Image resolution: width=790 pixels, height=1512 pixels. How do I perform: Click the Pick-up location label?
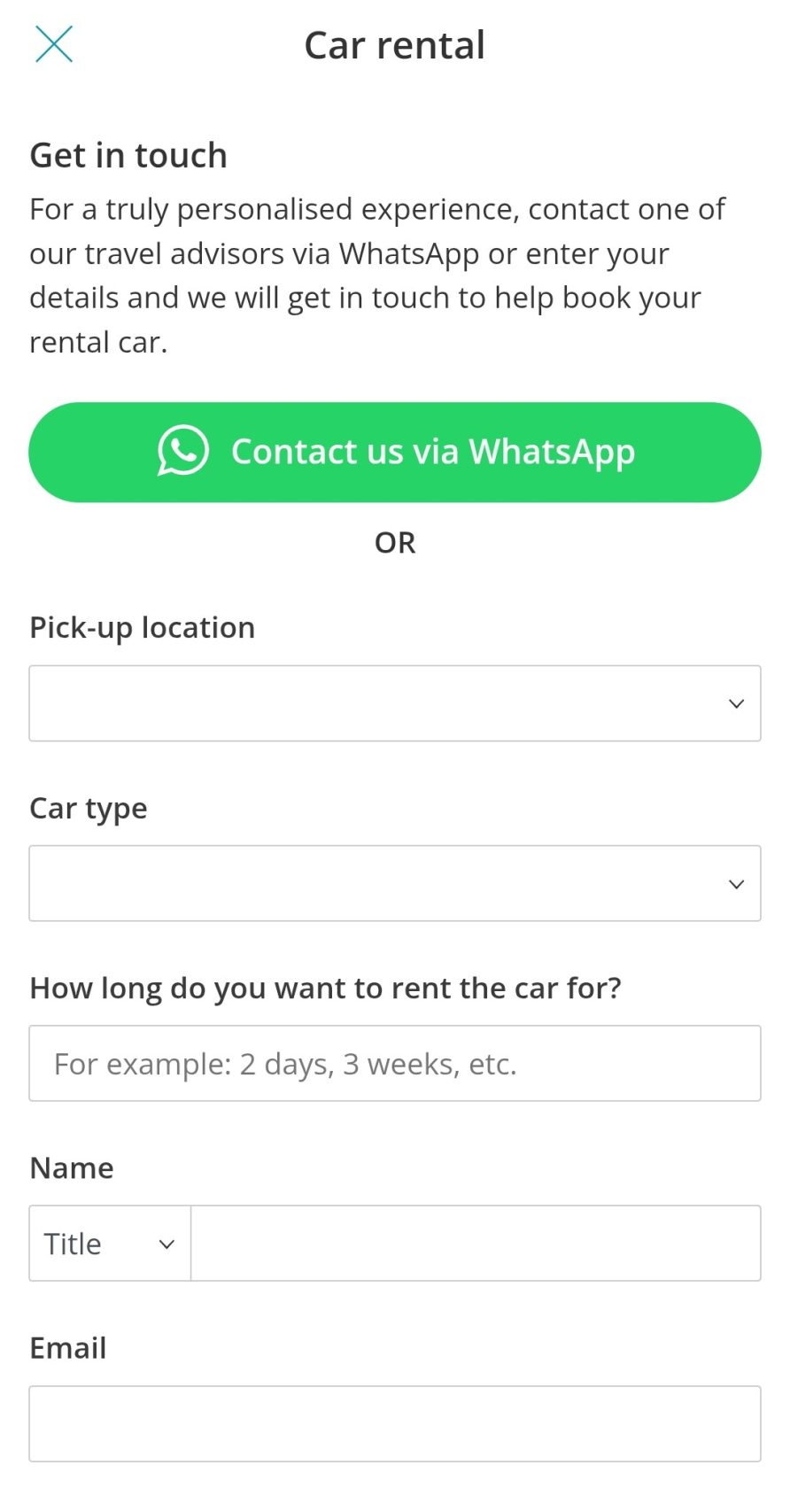142,627
